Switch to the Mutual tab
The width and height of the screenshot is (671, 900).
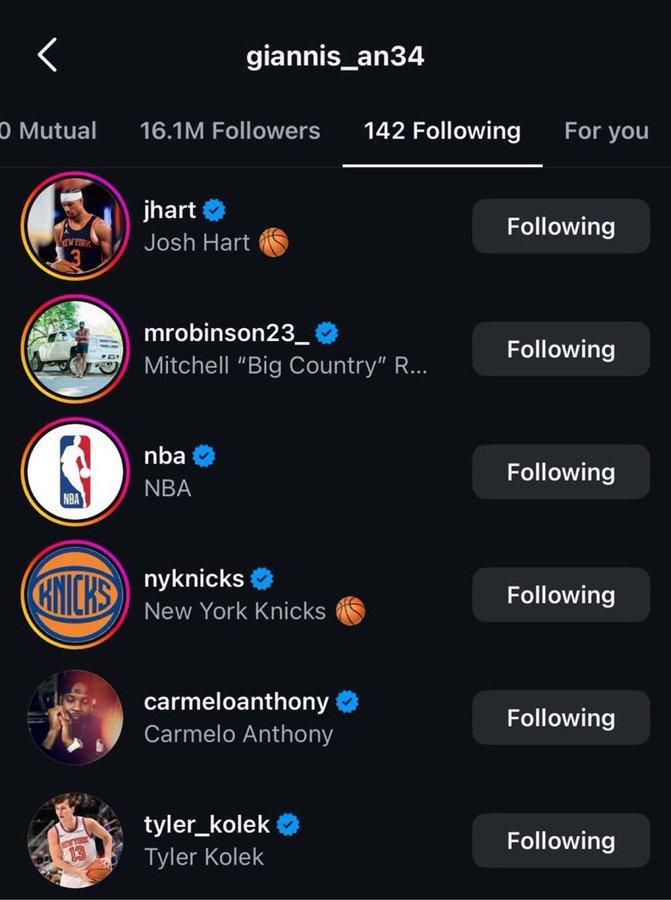tap(50, 131)
